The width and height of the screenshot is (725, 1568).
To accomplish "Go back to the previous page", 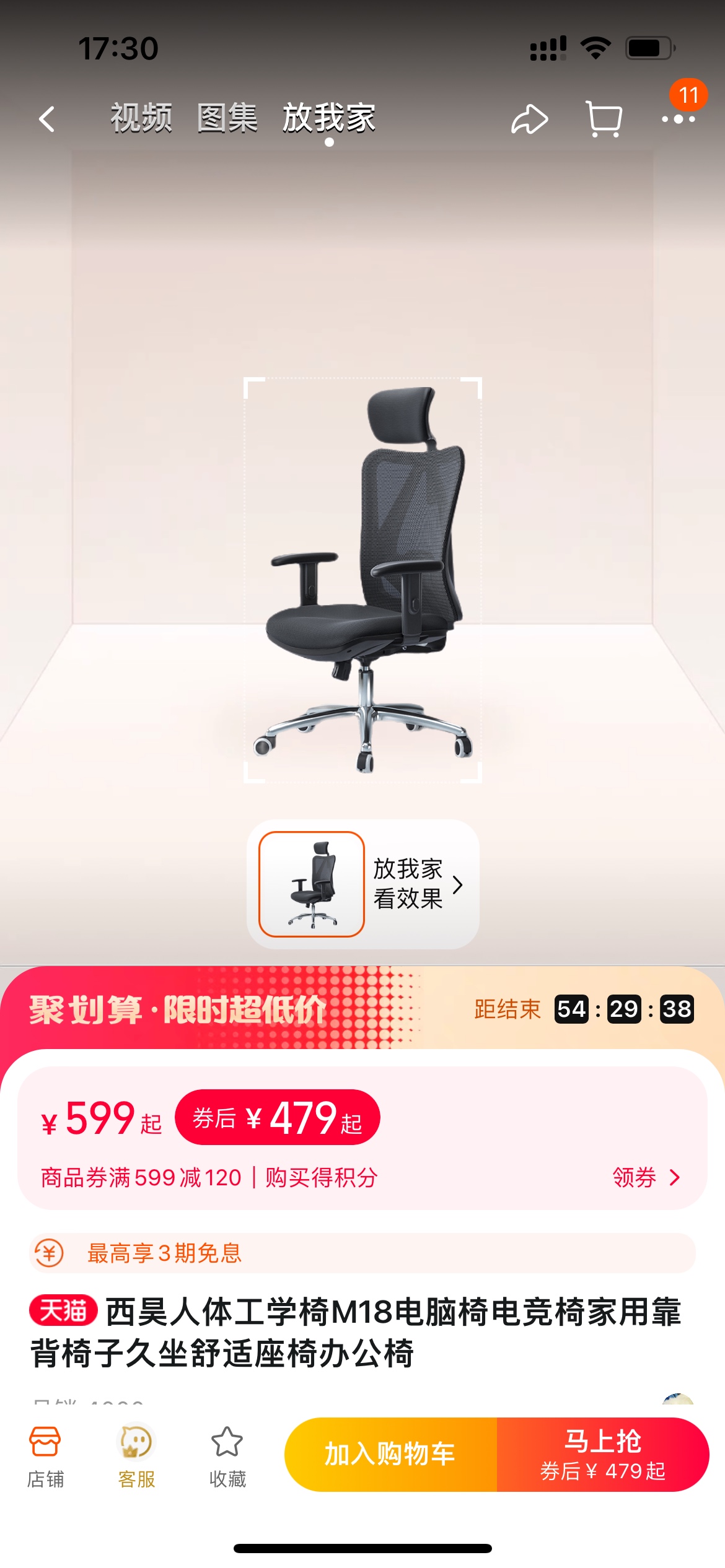I will pos(47,118).
